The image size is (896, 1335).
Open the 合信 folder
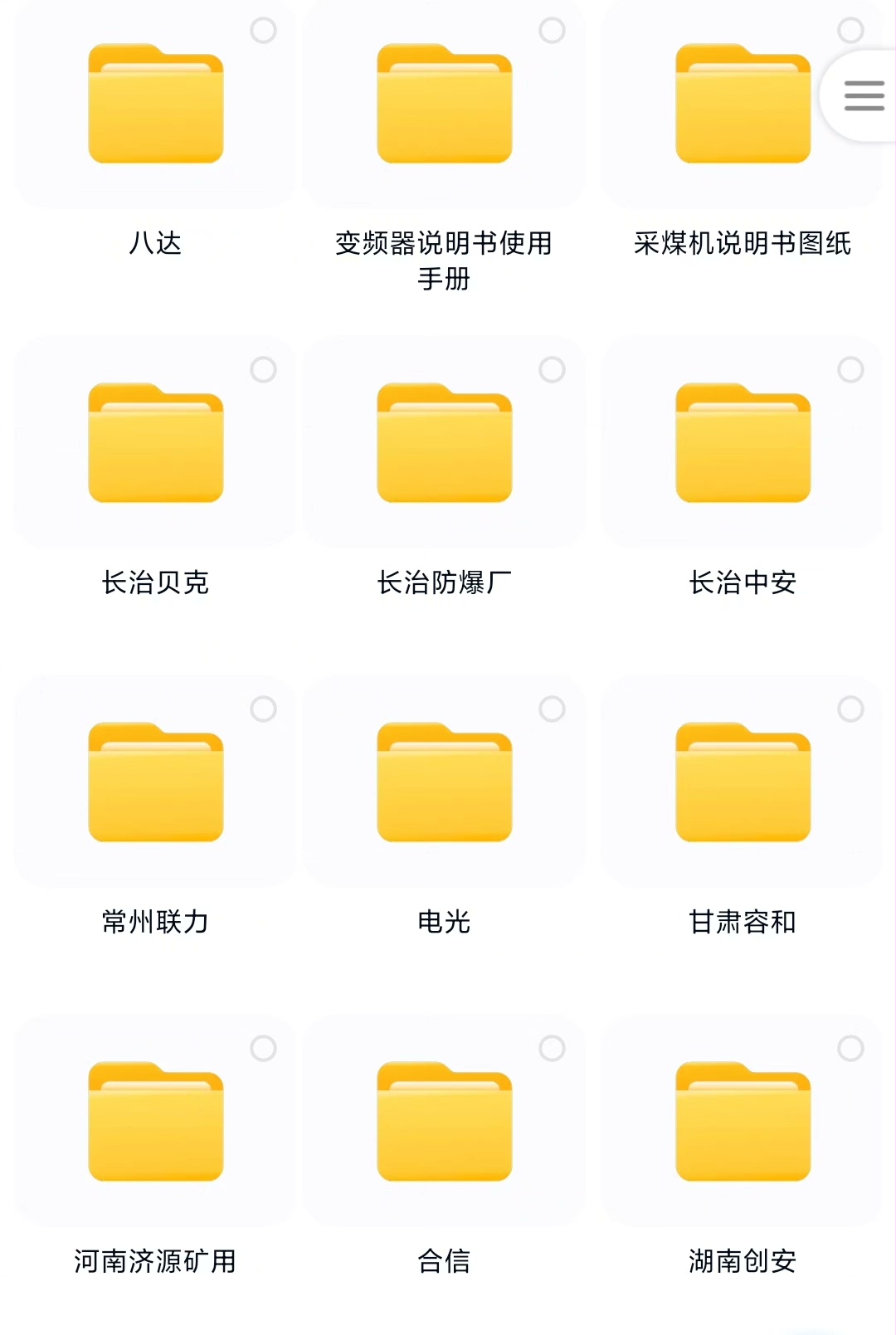pos(445,1123)
